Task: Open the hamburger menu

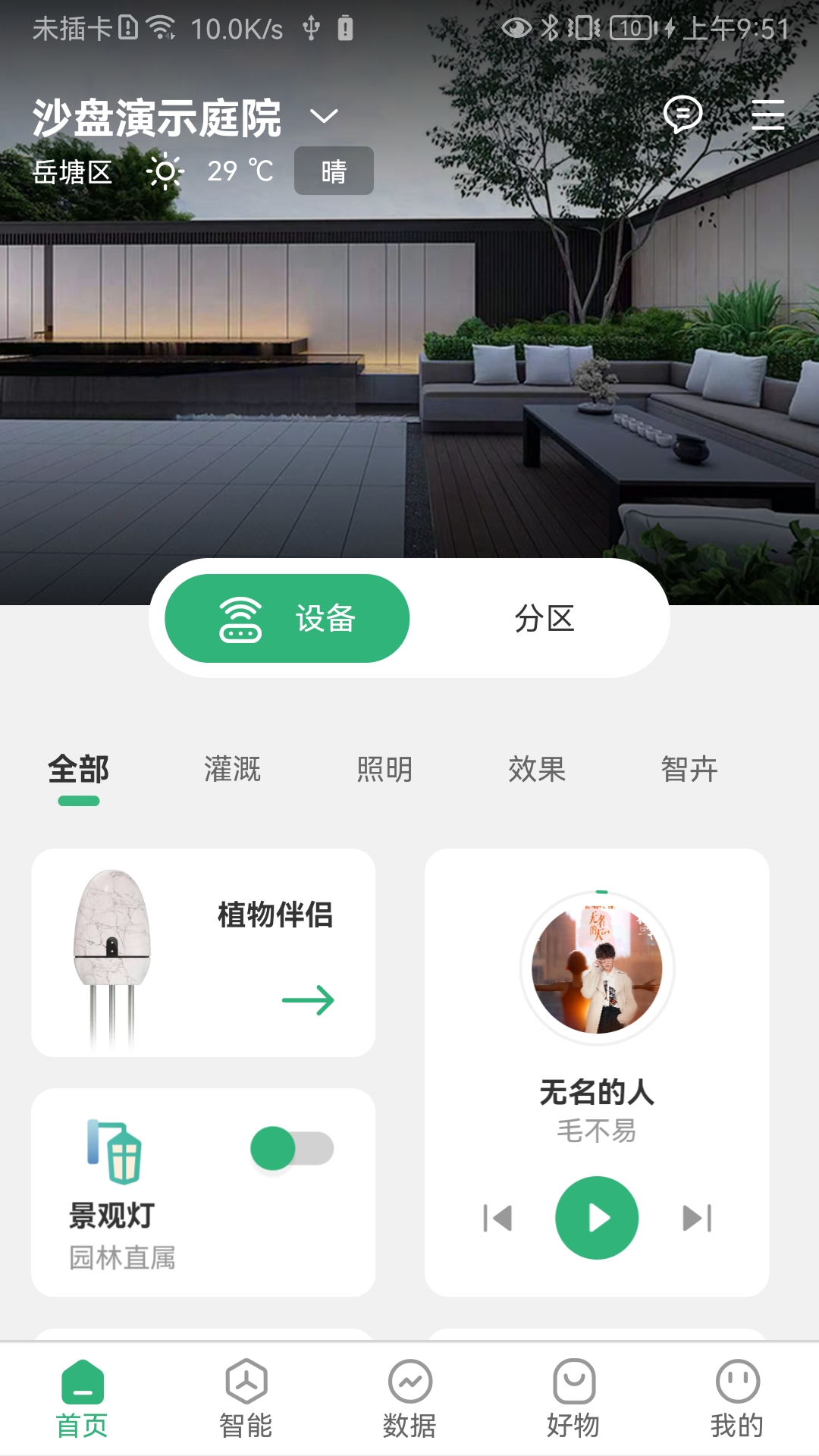Action: pos(767,115)
